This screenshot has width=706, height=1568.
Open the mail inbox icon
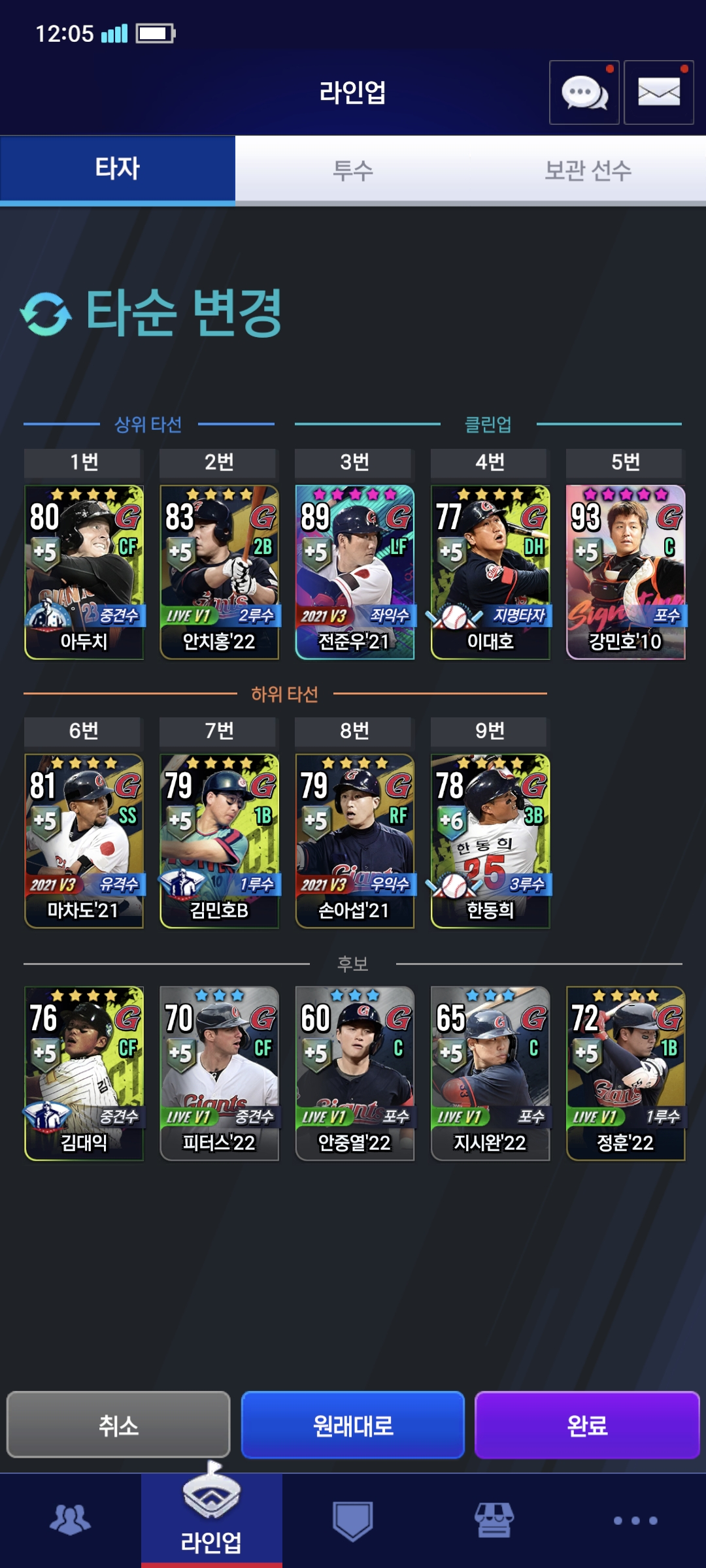coord(658,92)
